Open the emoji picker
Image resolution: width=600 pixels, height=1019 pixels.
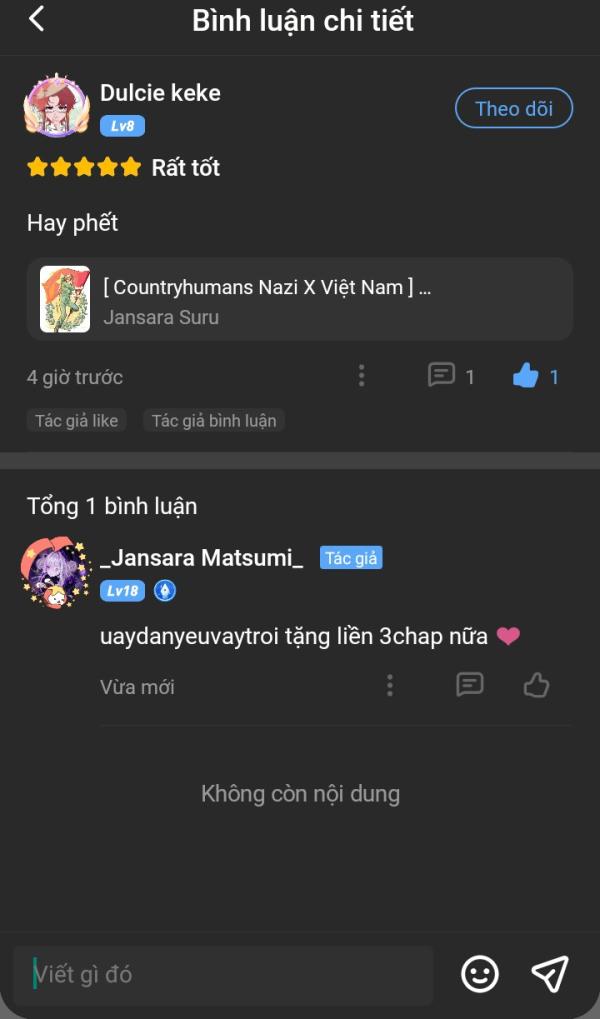[x=480, y=974]
